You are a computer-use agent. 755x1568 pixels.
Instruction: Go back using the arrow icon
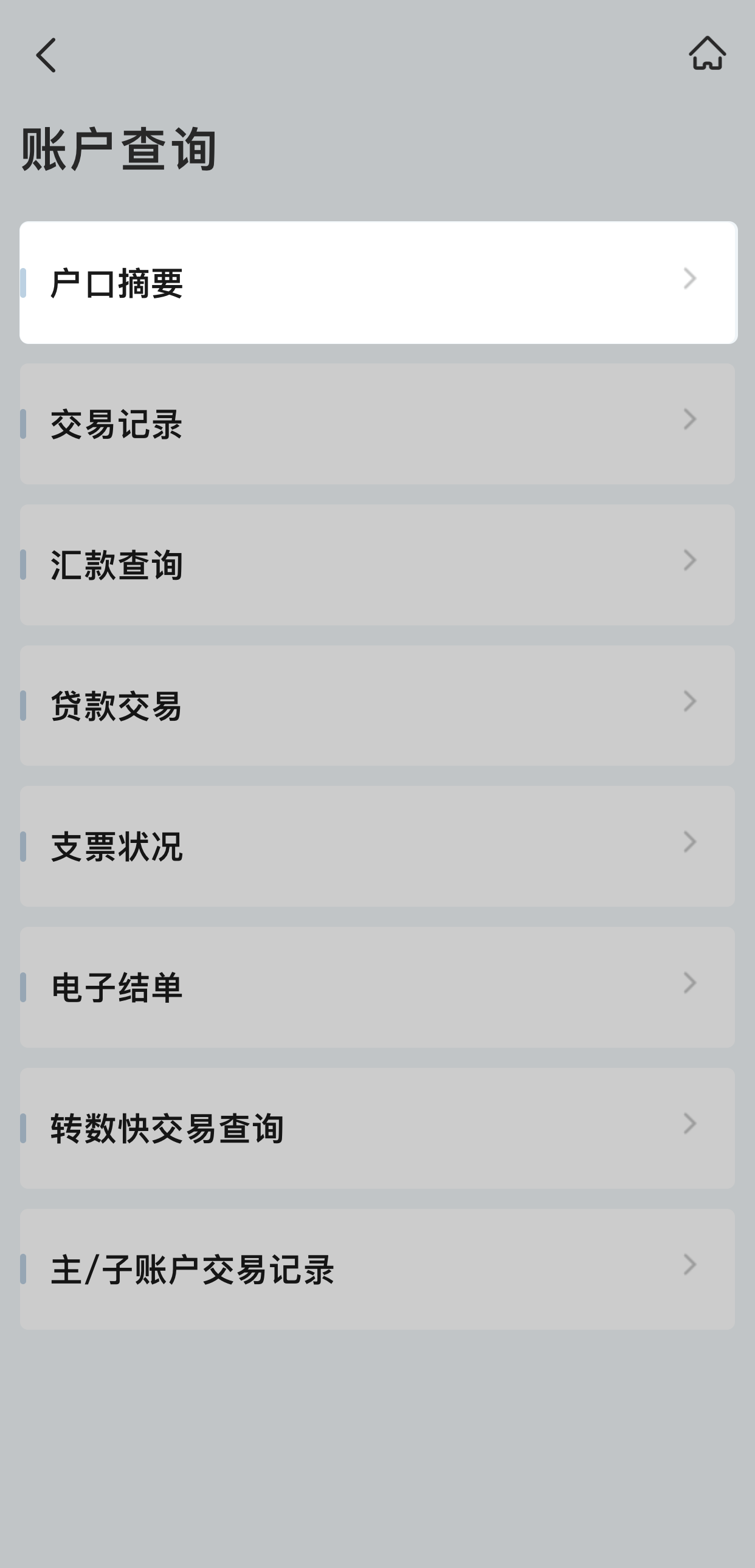(46, 55)
